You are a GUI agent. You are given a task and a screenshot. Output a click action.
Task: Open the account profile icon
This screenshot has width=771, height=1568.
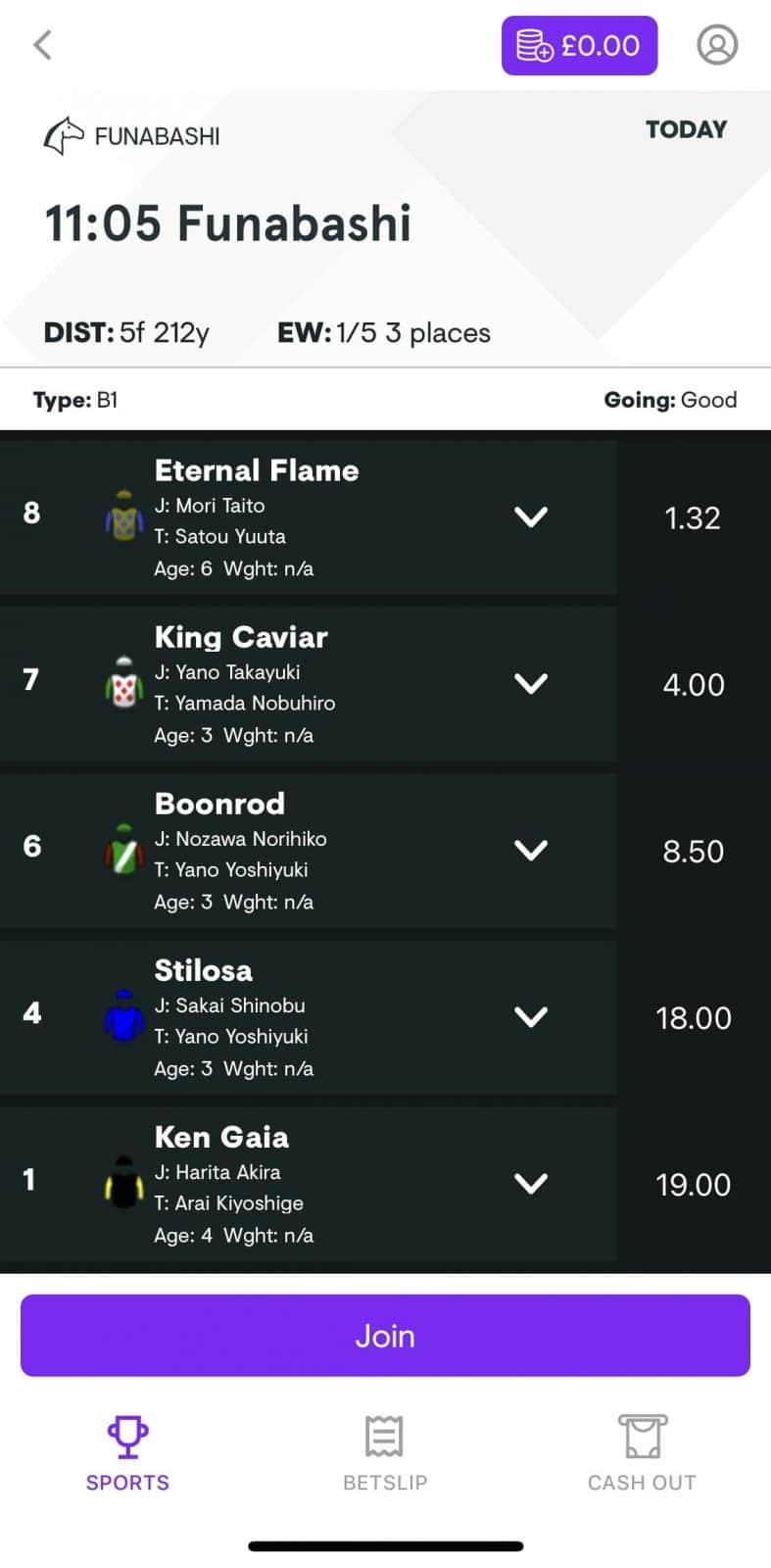716,45
